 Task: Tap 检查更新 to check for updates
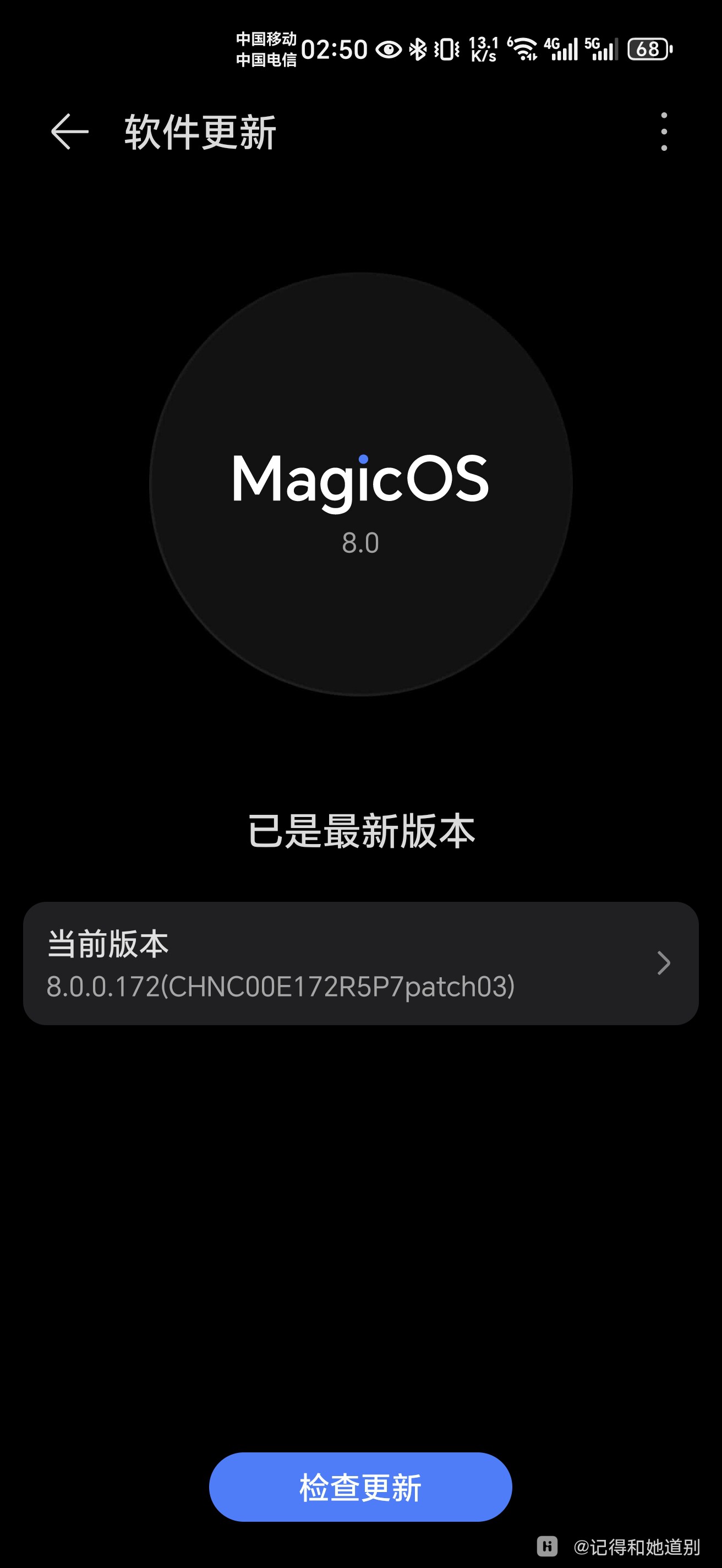pos(360,1487)
